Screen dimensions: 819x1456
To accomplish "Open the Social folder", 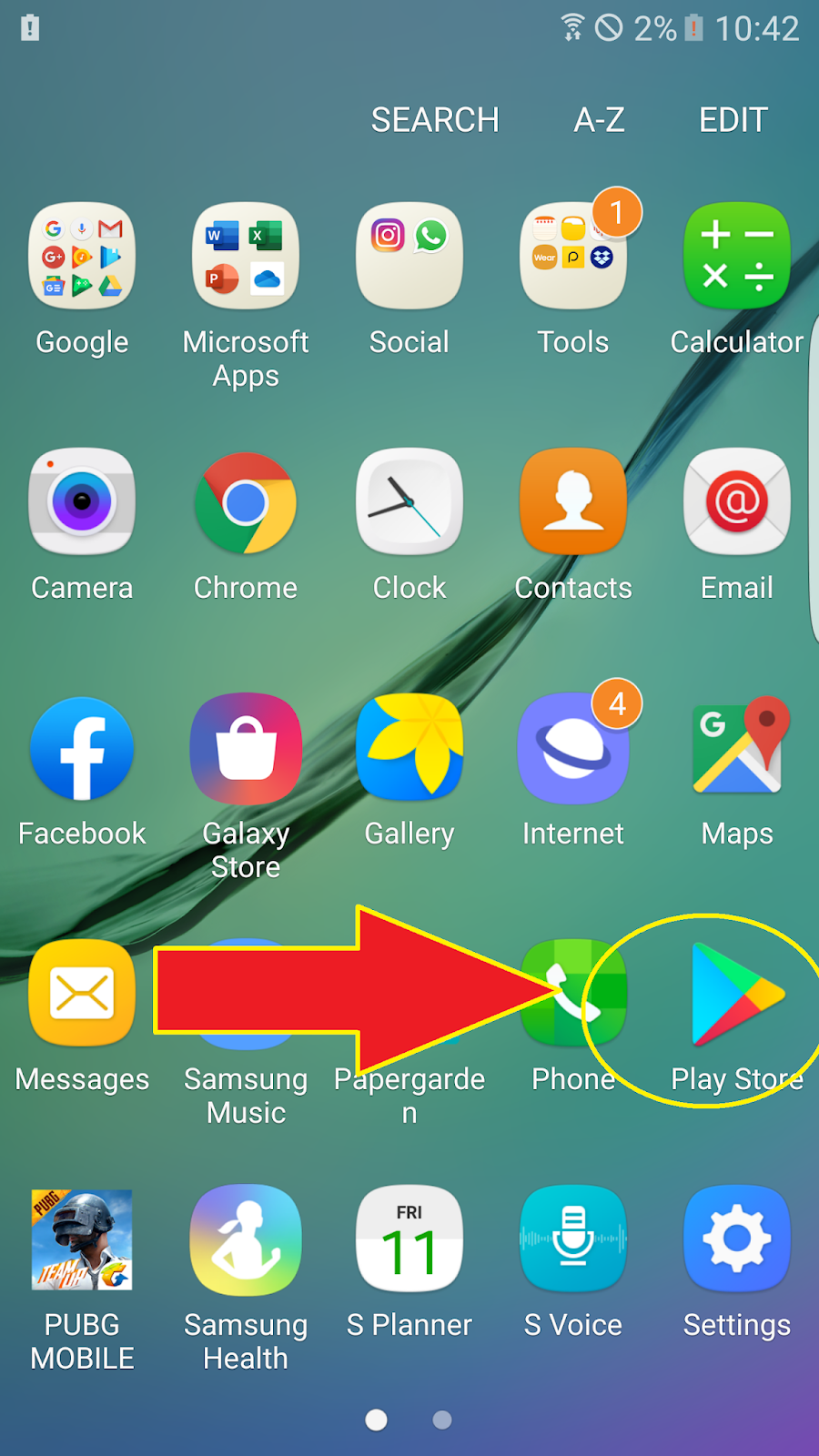I will (x=409, y=257).
